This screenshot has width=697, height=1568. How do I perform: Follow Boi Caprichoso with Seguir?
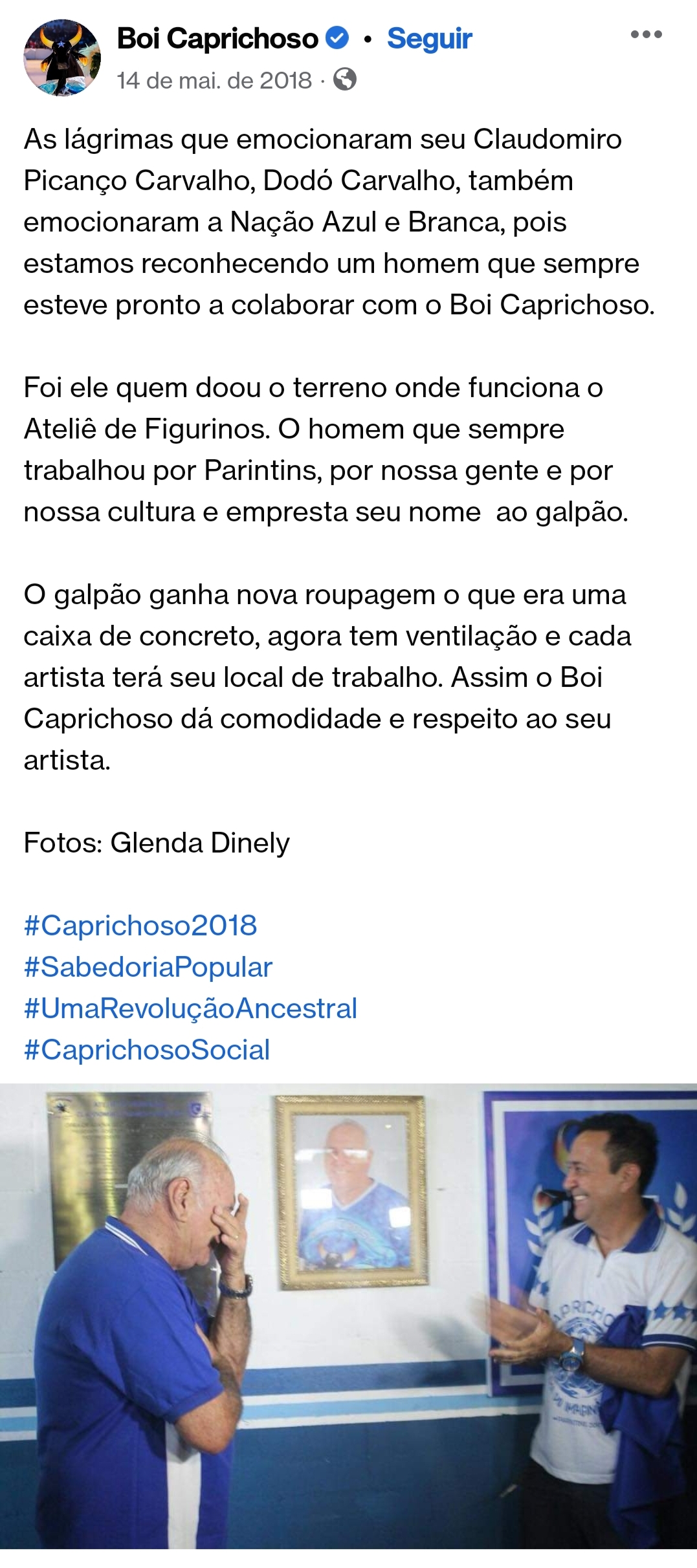tap(429, 39)
